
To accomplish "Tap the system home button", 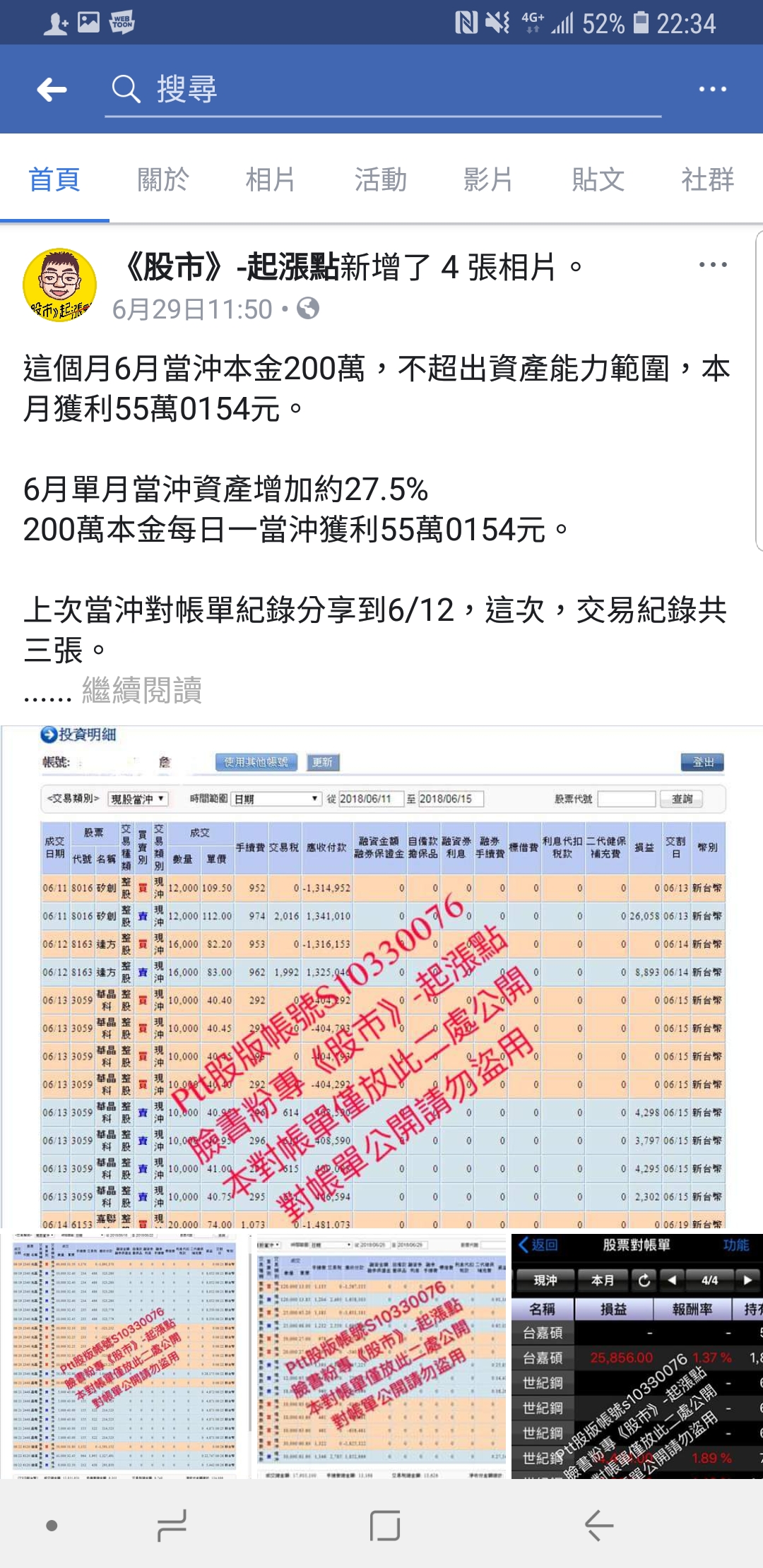I will 384,1526.
